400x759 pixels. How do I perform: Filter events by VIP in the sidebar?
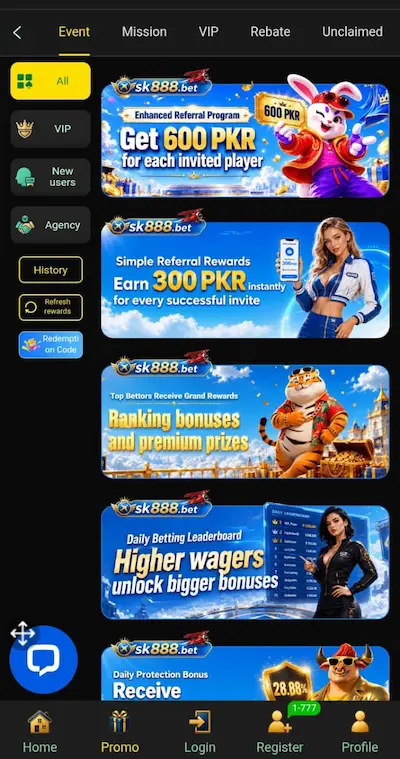(50, 129)
